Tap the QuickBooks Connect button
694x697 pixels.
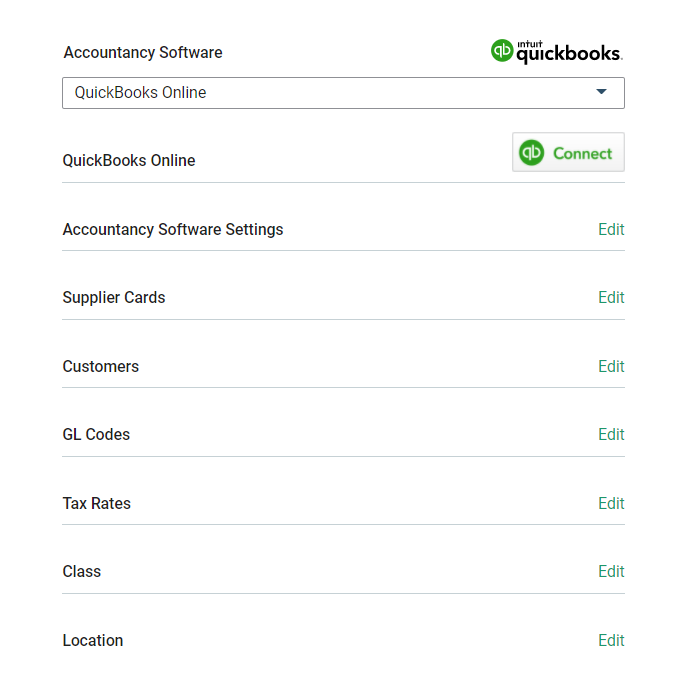coord(568,153)
